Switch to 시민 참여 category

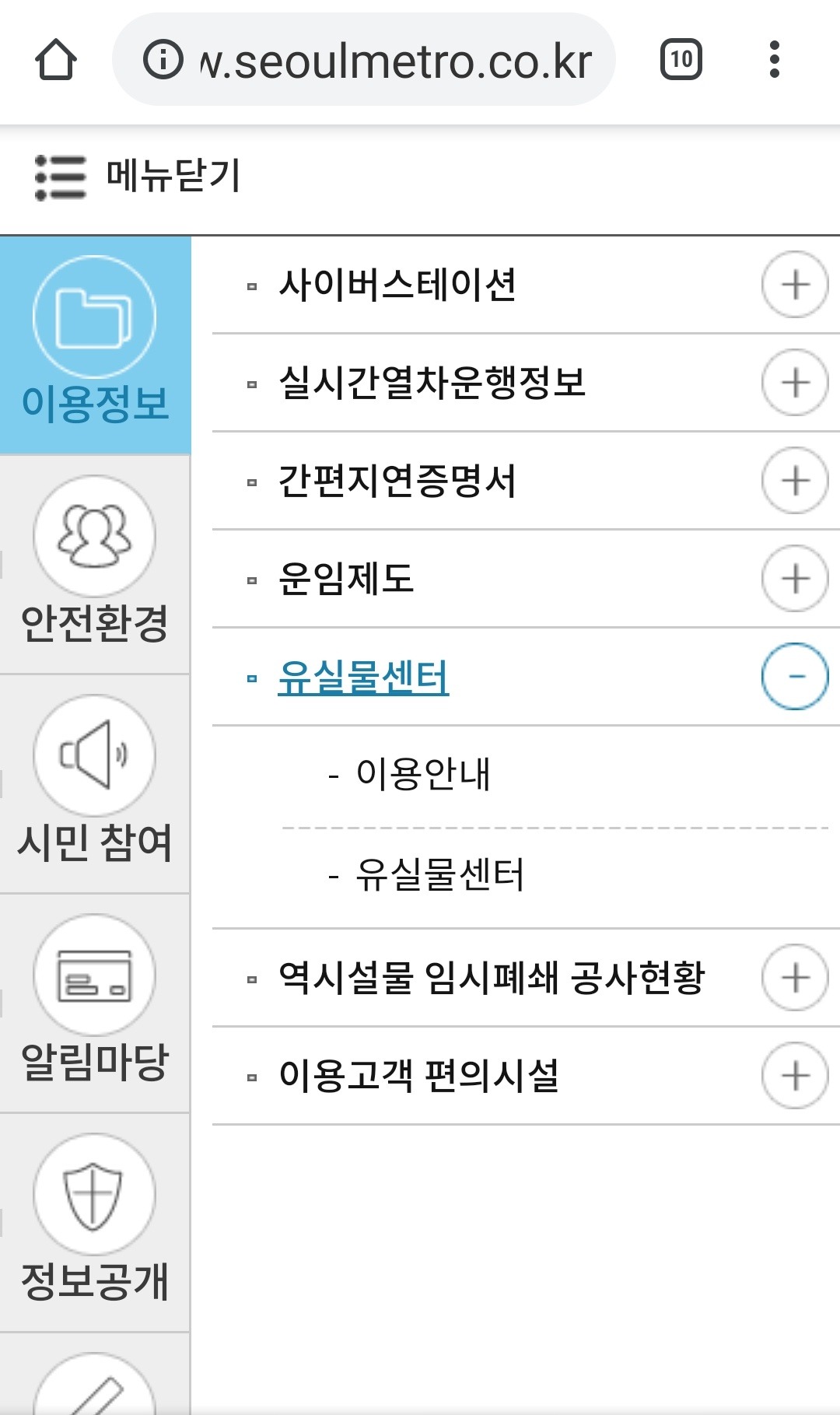[95, 783]
